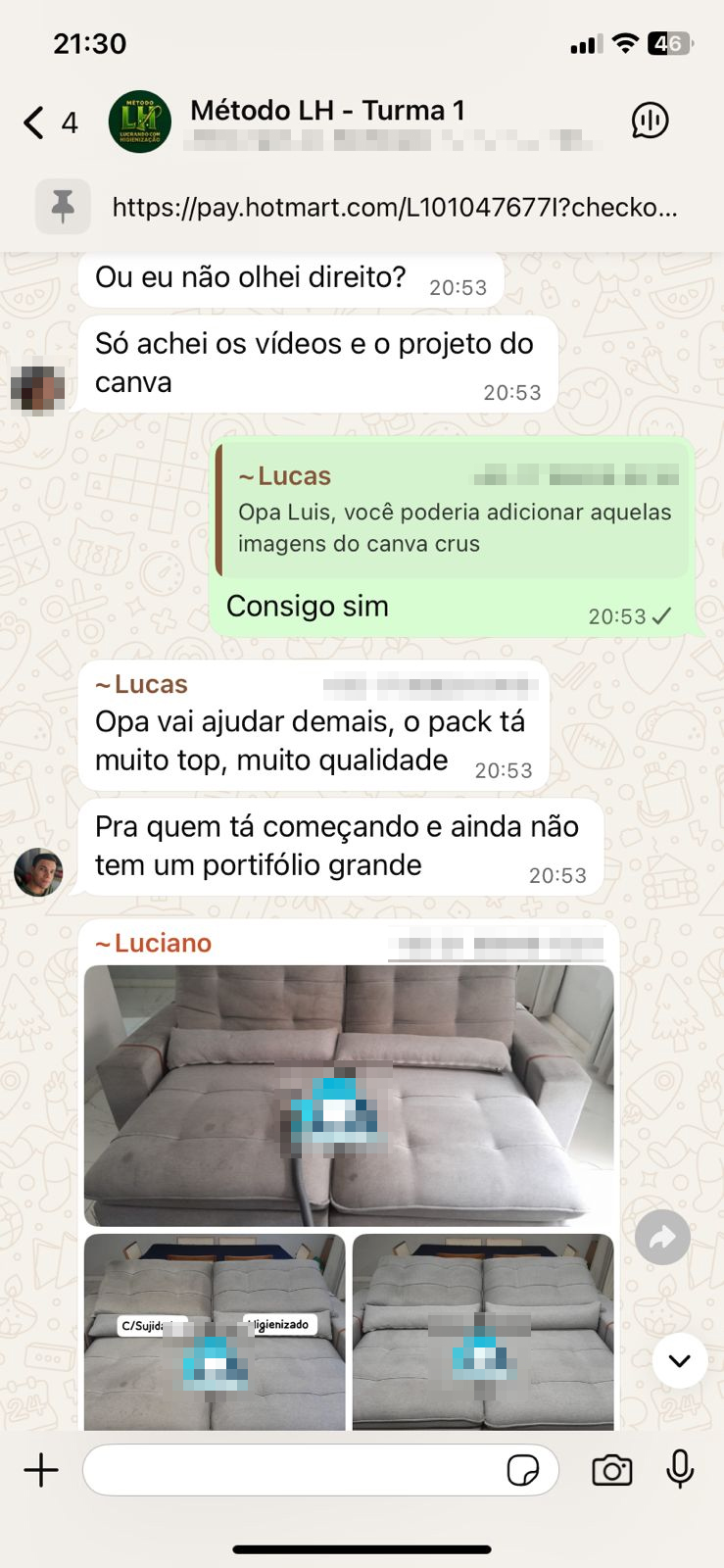Open the C/Sujidade before-after sofa photo

tap(215, 1331)
